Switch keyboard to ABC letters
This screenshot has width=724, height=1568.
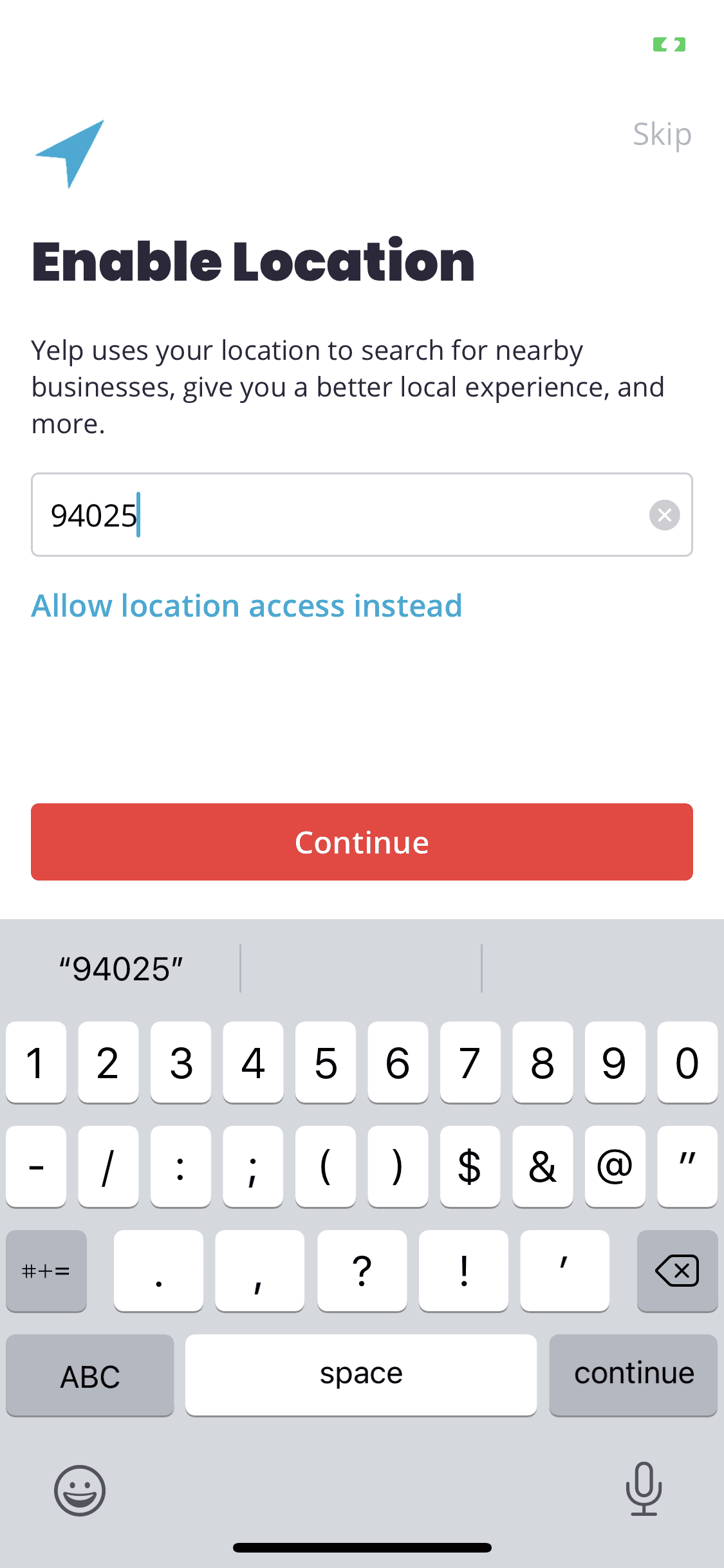pos(90,1376)
